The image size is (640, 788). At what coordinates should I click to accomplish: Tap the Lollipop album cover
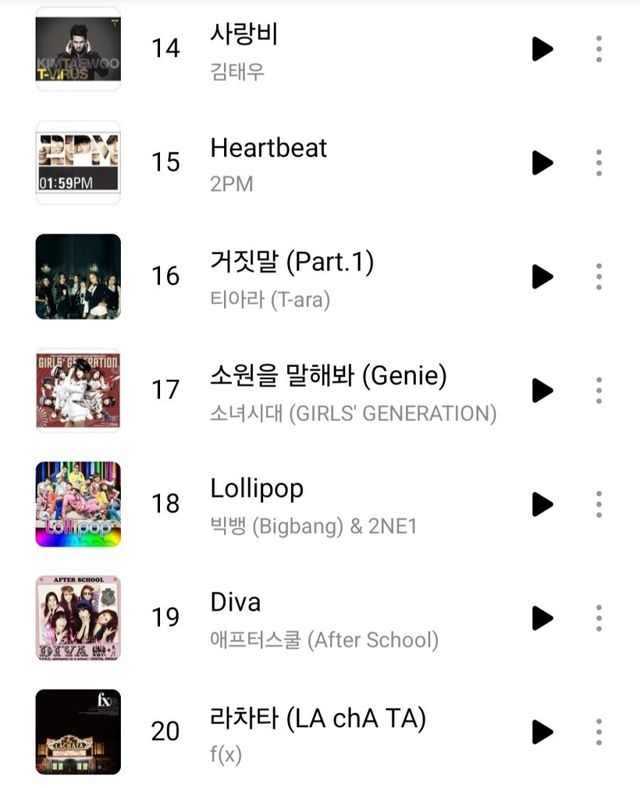point(78,504)
